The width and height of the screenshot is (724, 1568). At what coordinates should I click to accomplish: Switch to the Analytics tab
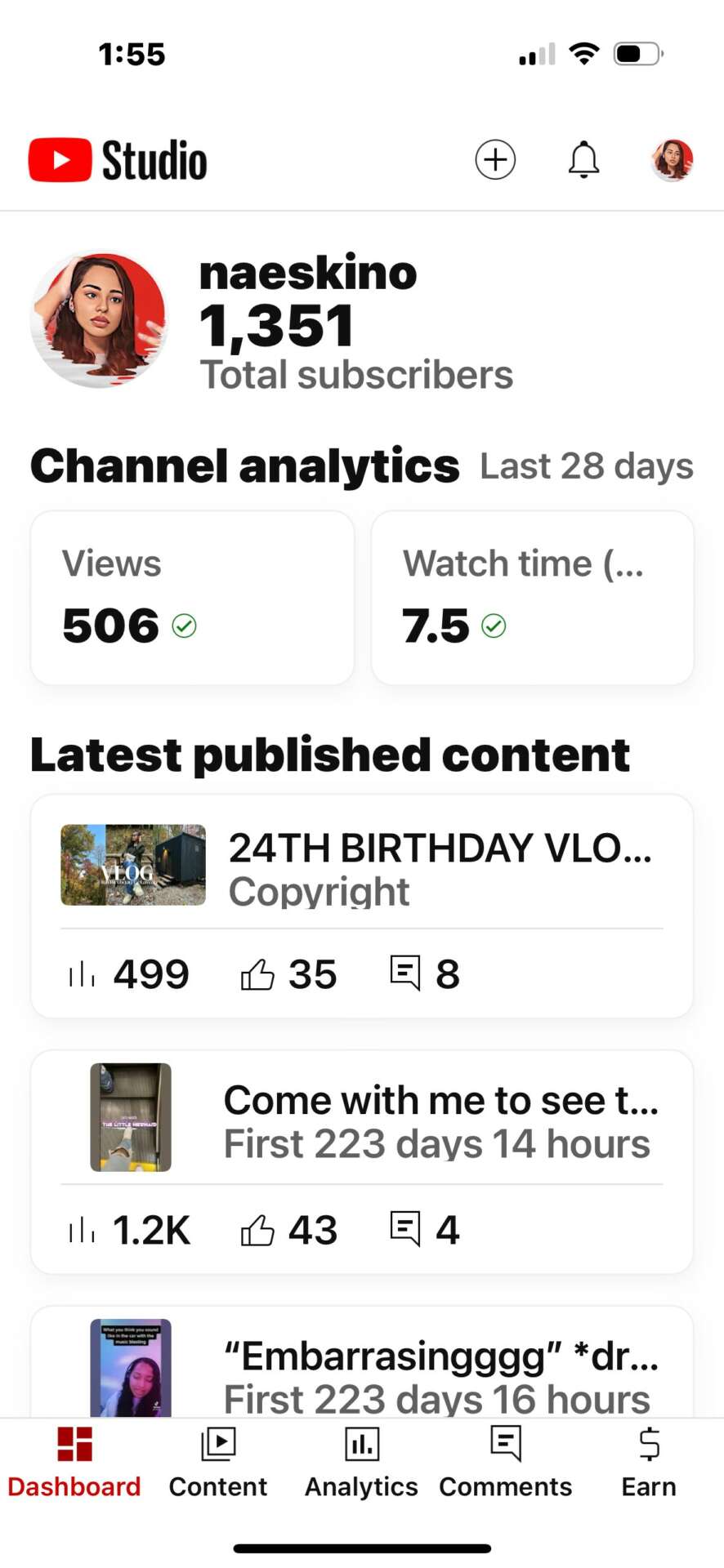[x=361, y=1462]
